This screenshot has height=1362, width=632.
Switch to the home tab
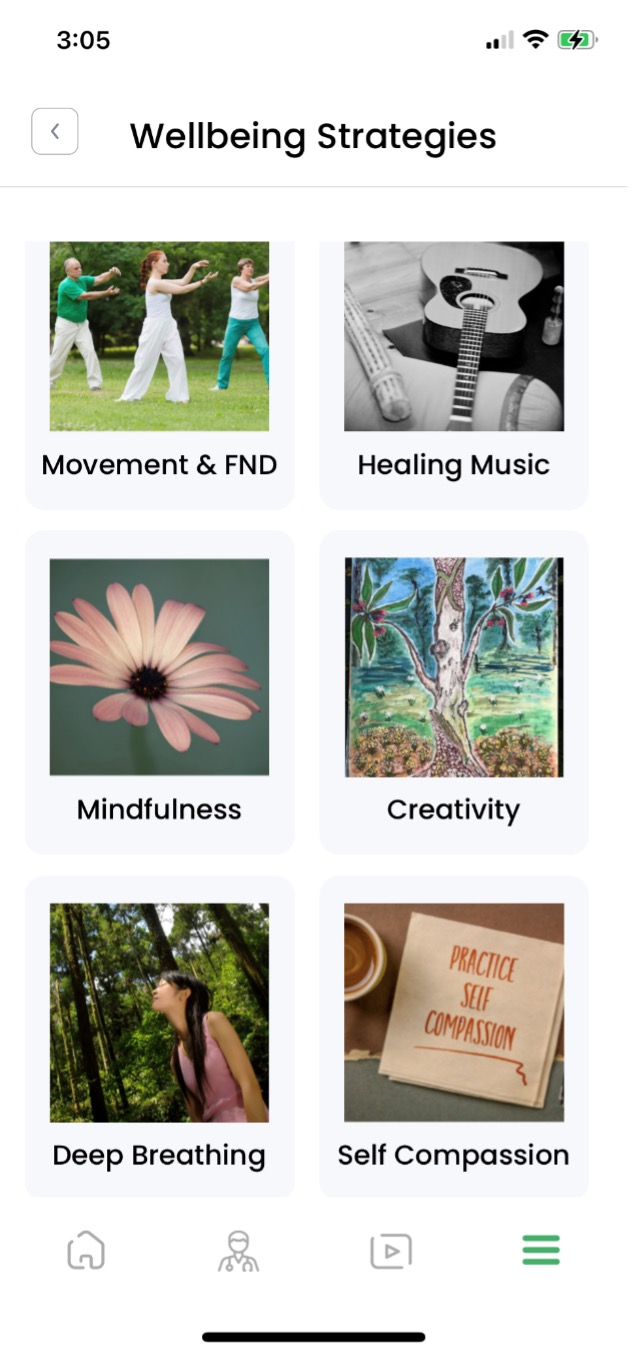86,1251
